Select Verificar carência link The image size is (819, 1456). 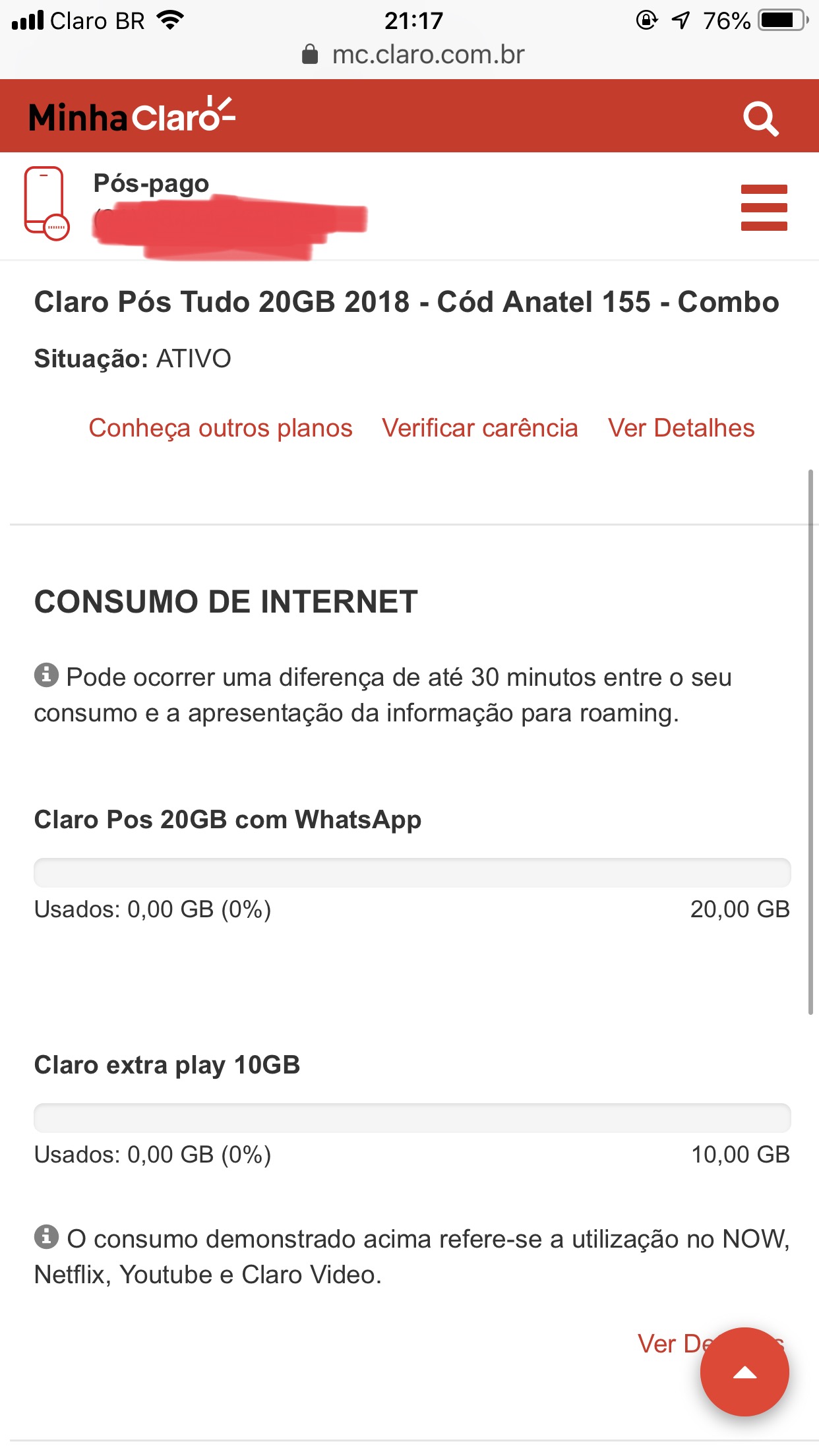click(x=479, y=428)
